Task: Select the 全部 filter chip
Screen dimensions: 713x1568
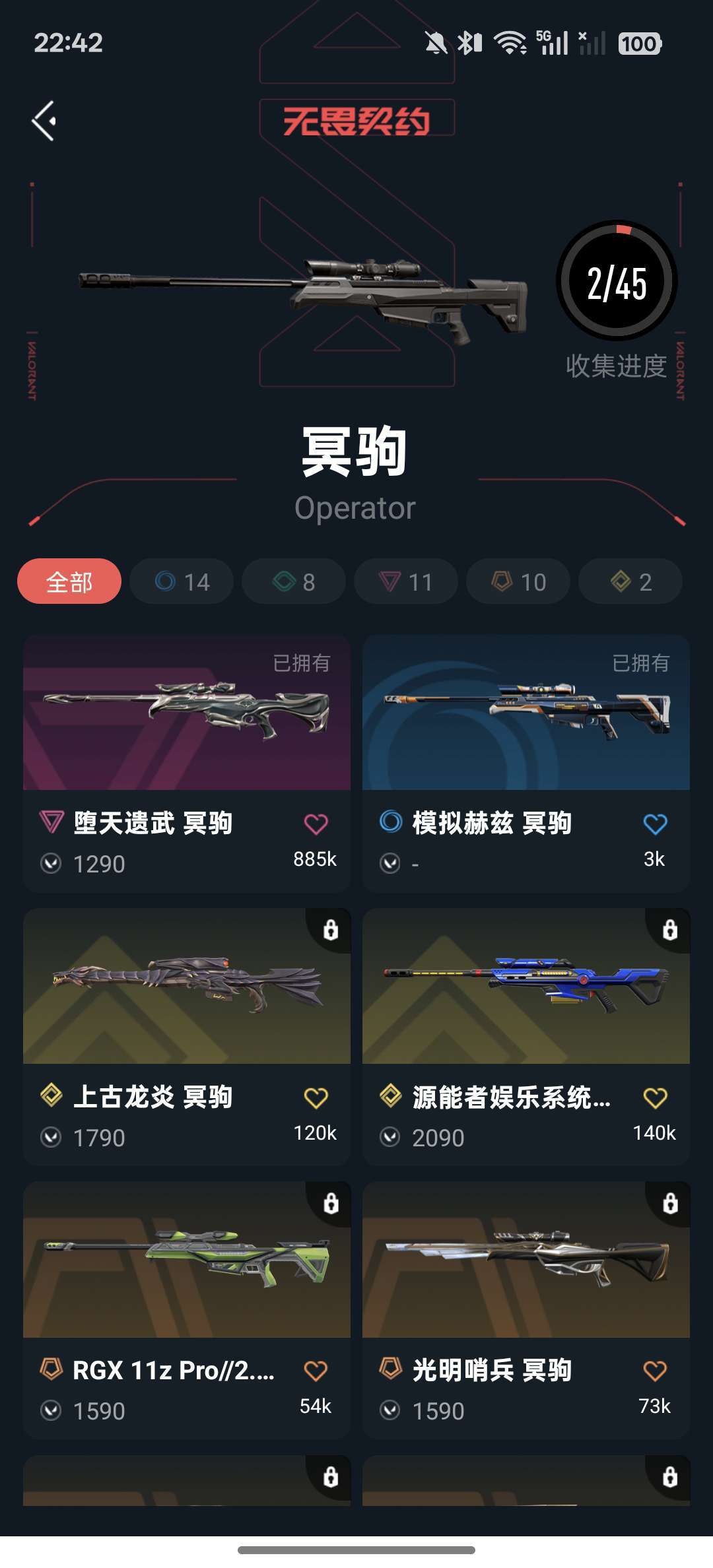Action: pyautogui.click(x=69, y=581)
